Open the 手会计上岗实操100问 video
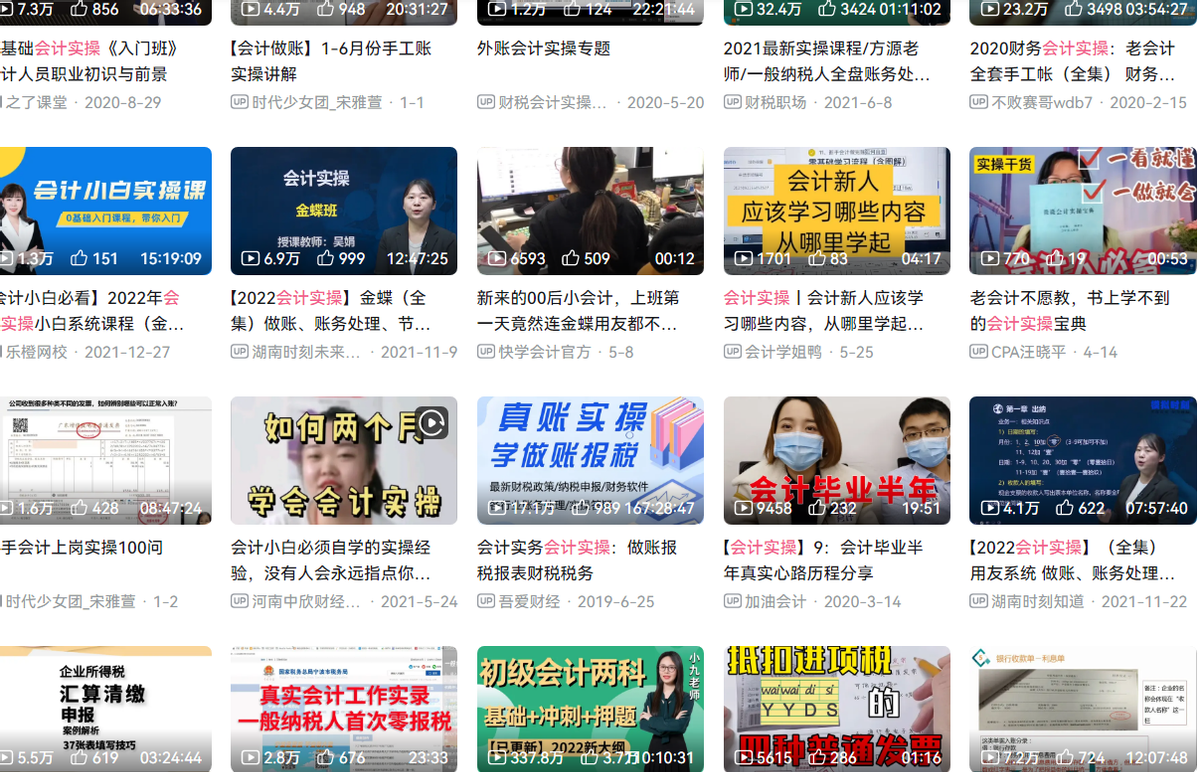 pos(105,460)
